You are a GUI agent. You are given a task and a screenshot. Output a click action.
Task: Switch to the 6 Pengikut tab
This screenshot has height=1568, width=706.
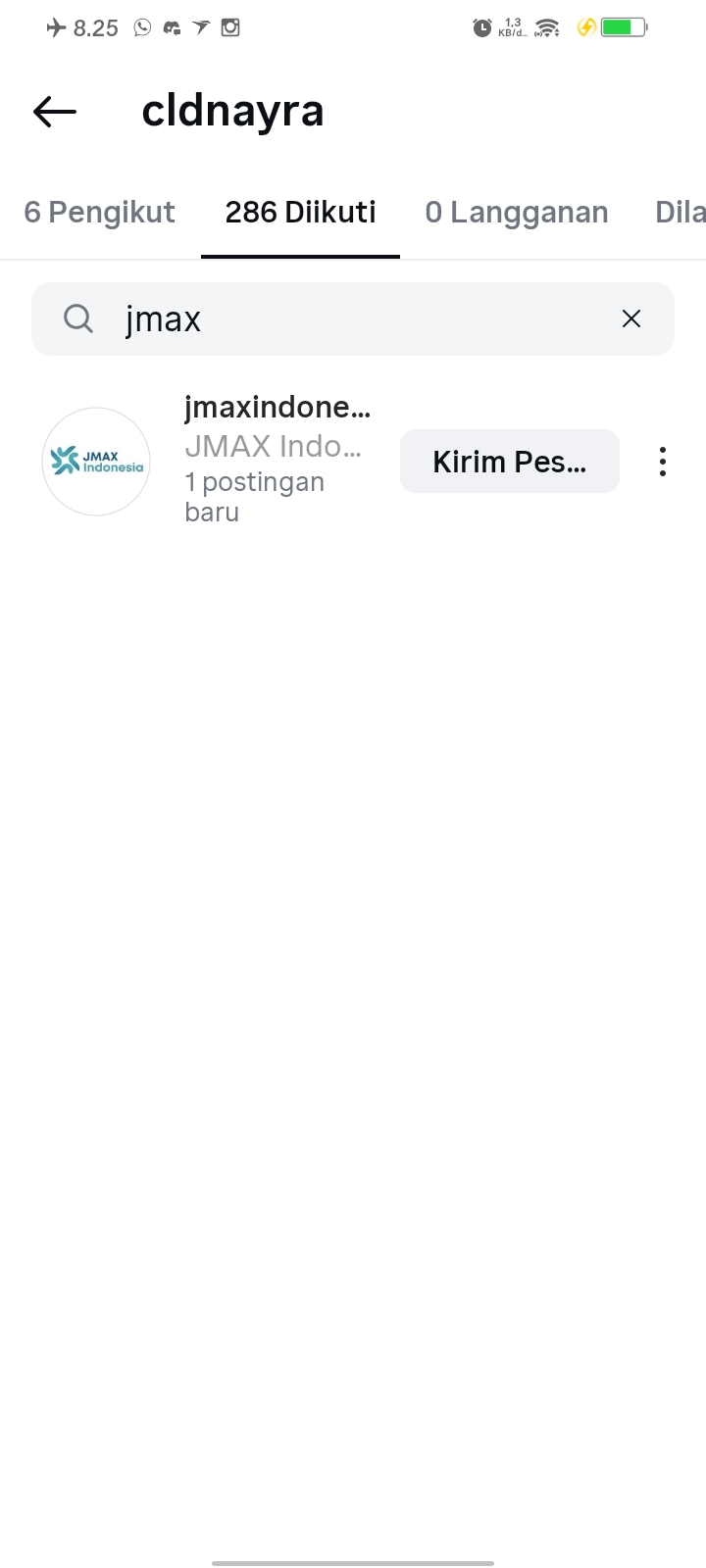click(99, 213)
